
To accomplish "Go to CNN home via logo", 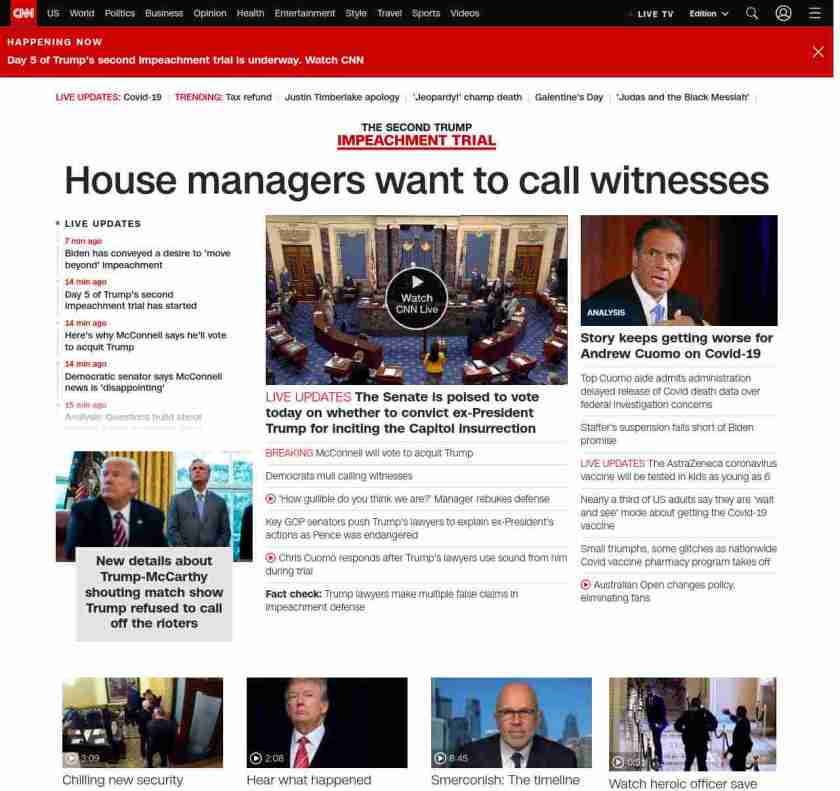I will [23, 13].
